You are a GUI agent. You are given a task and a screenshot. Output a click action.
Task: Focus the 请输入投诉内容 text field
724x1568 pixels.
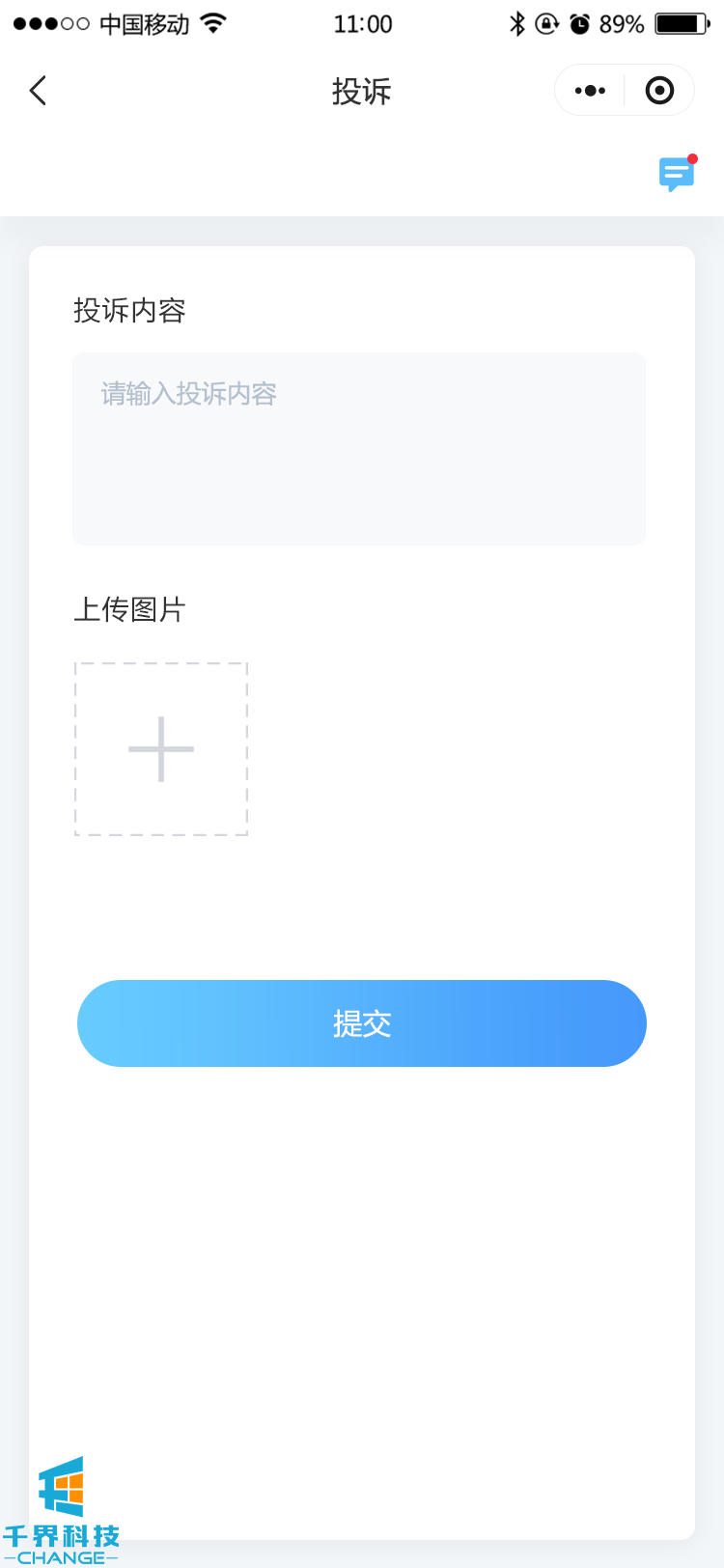click(359, 449)
